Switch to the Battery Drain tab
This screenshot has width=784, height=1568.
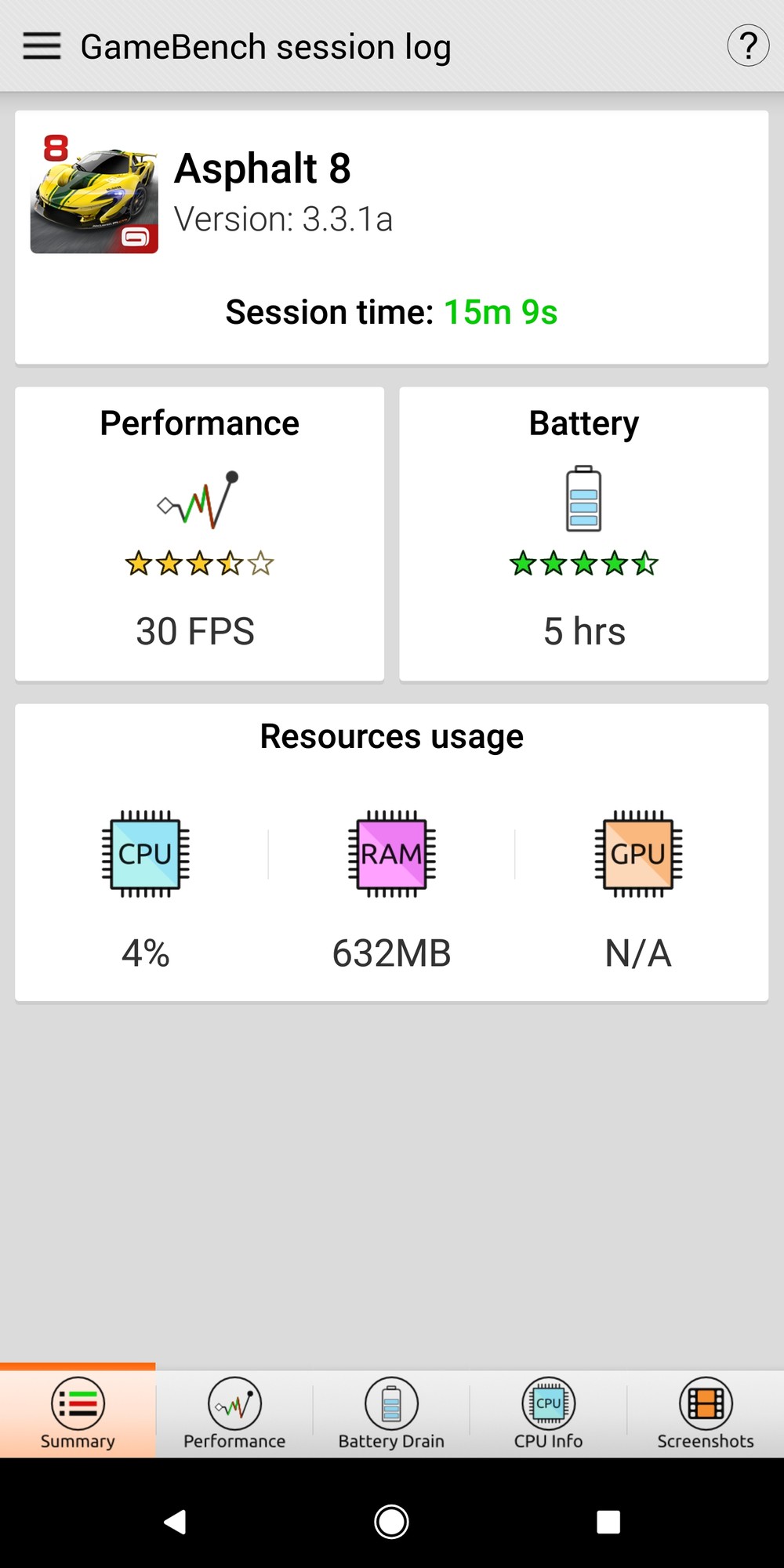click(391, 1413)
